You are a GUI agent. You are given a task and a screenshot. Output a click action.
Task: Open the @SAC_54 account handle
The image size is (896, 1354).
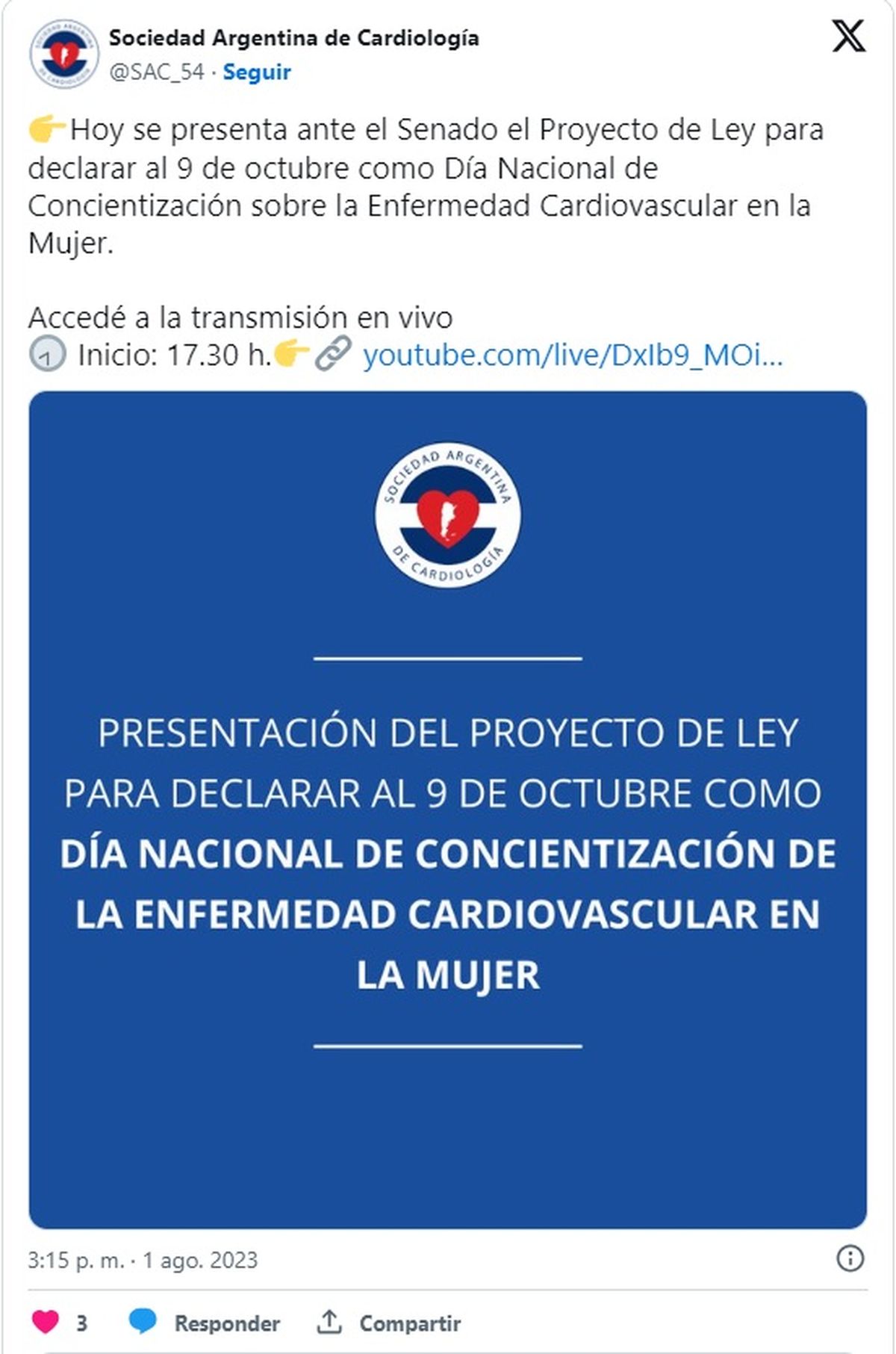click(x=156, y=72)
